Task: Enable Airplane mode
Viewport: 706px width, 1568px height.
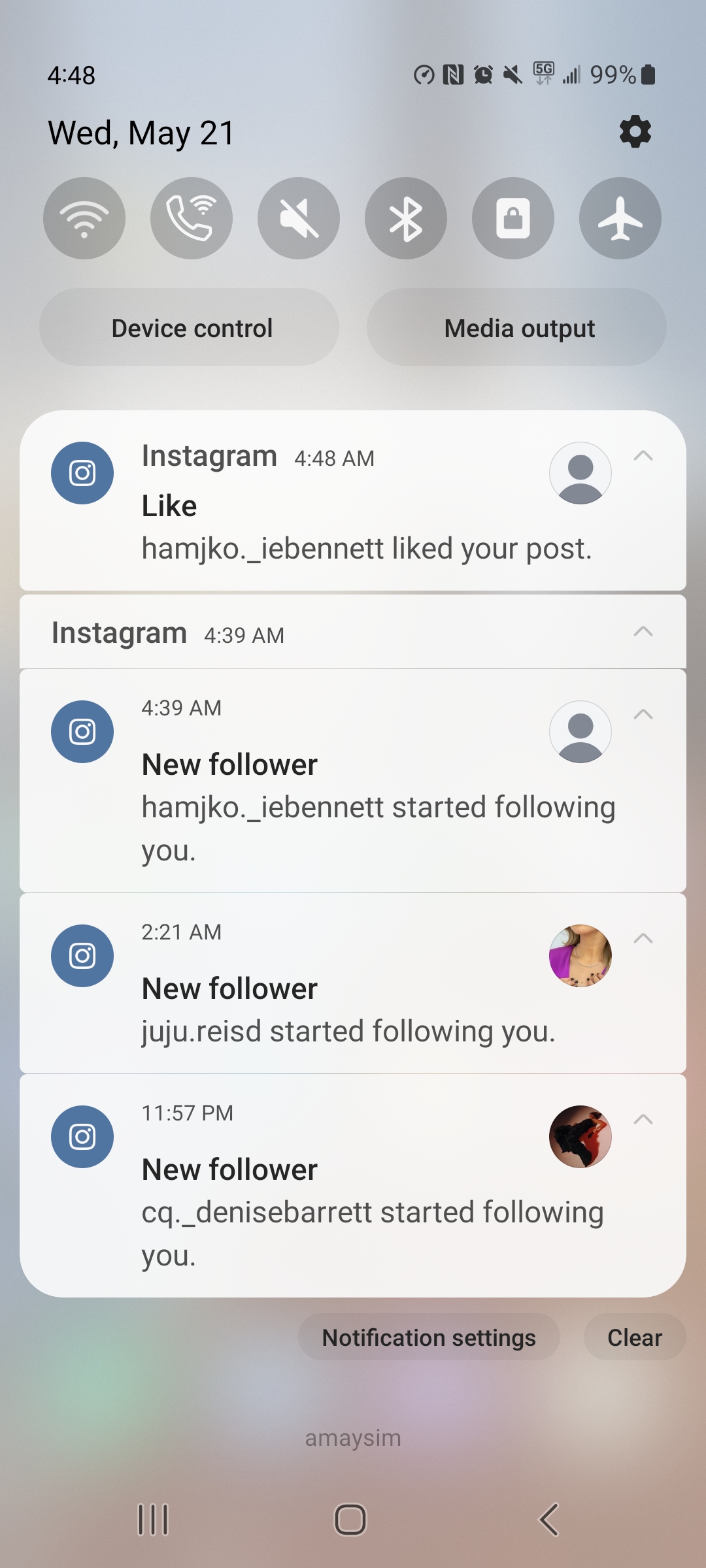Action: click(620, 218)
